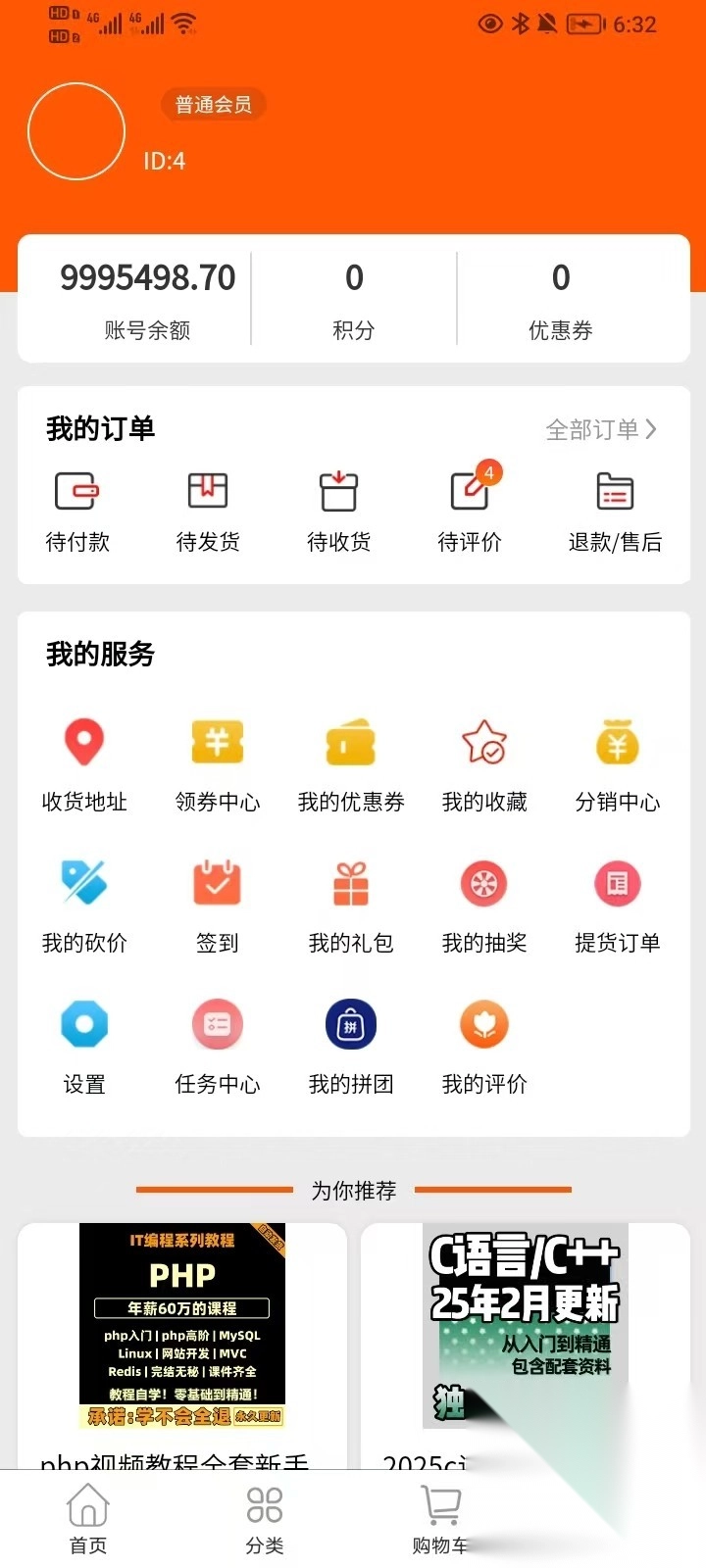Expand 全部订单 to view all orders
Screen dimensions: 706x1568
601,428
